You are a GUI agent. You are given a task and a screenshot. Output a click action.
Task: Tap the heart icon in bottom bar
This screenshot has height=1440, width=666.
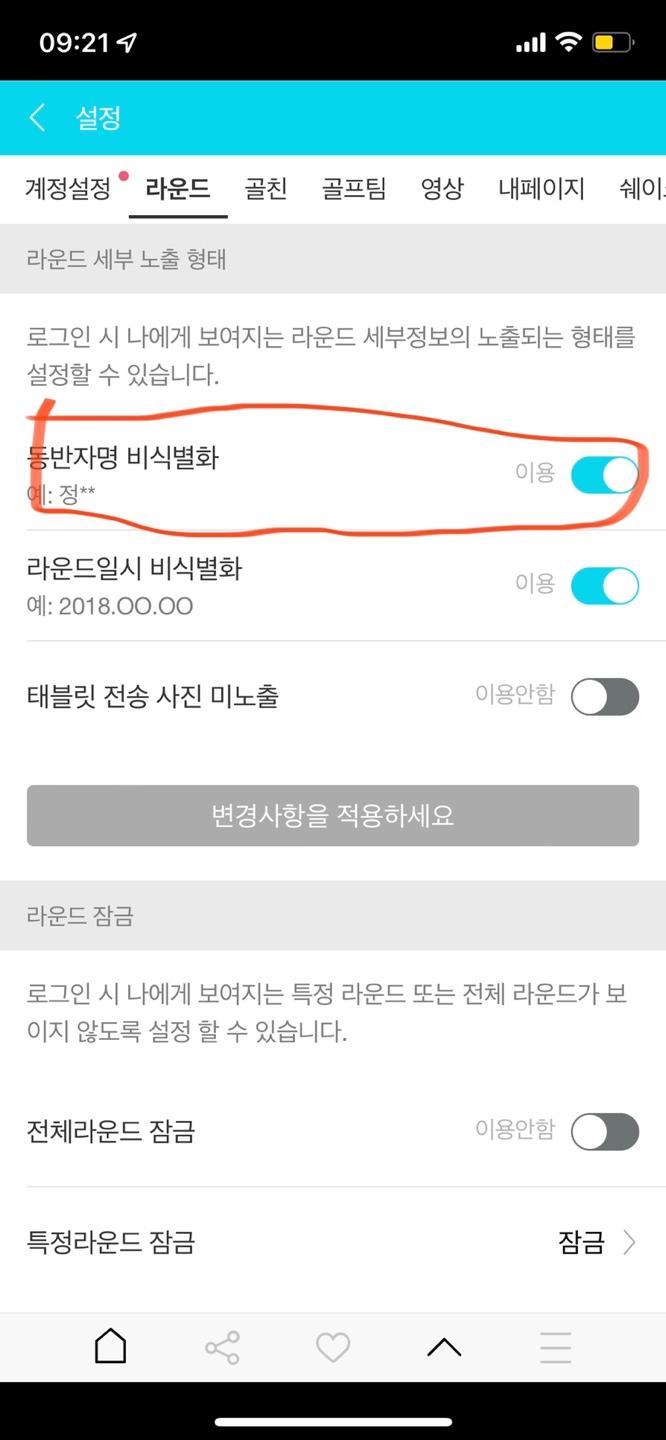coord(333,1347)
